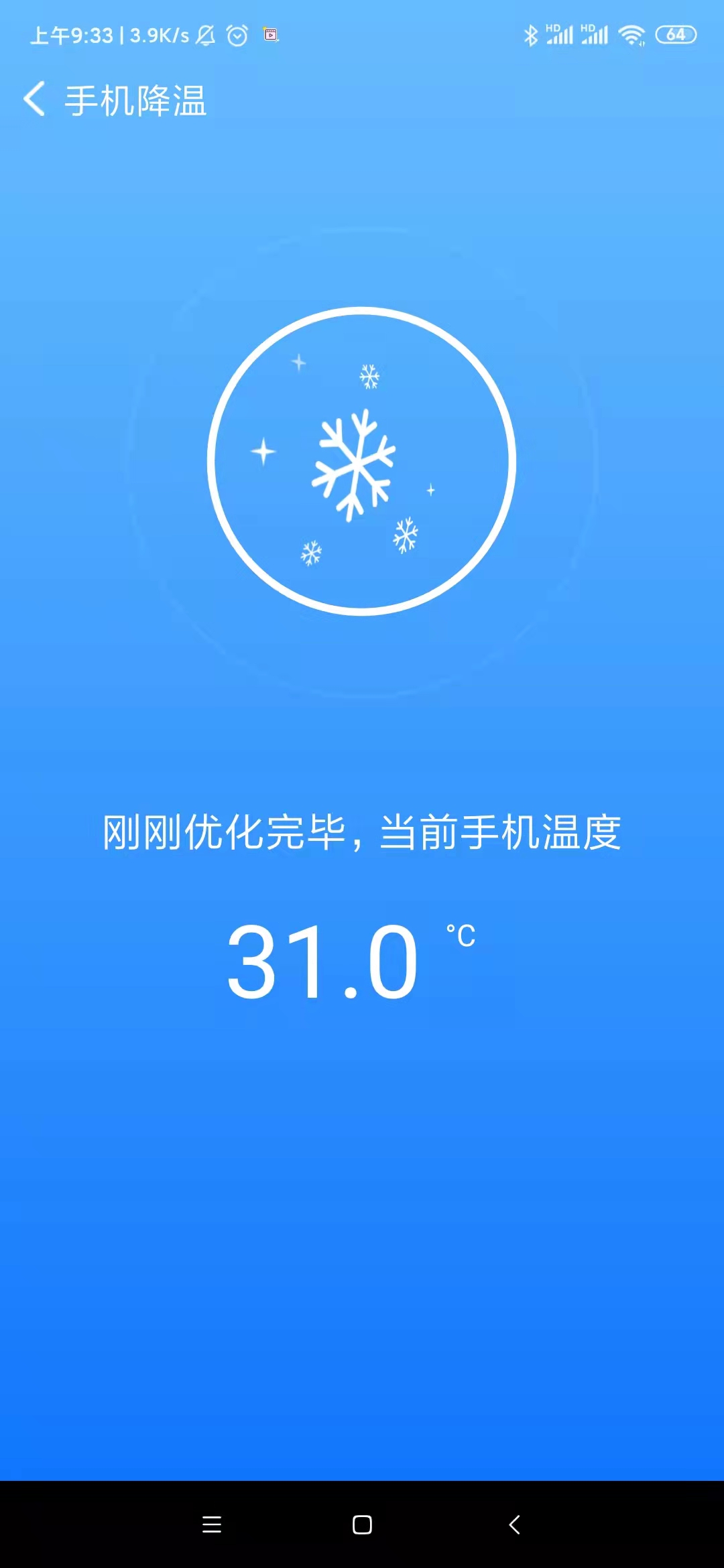Tap the muted notifications icon

click(205, 36)
